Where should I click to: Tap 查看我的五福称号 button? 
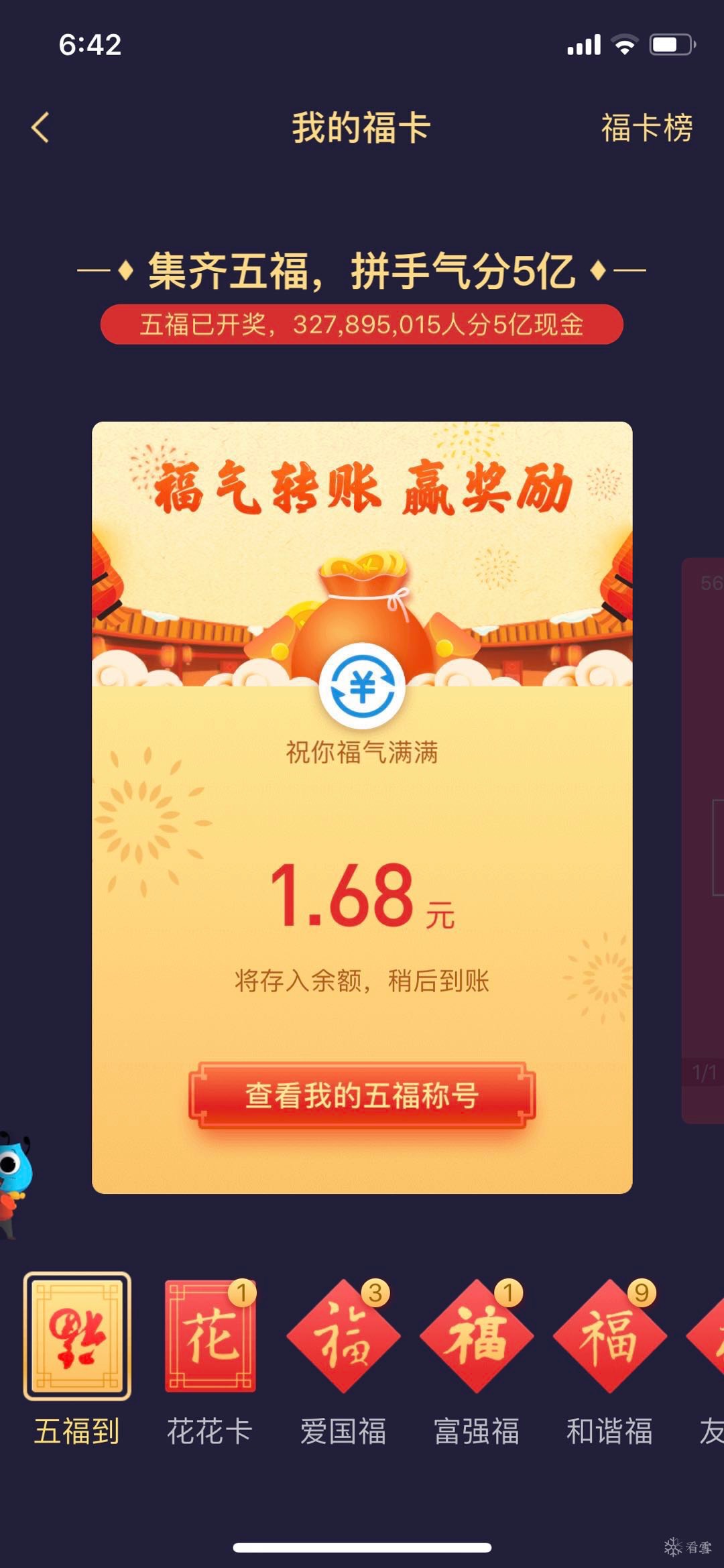(362, 1095)
